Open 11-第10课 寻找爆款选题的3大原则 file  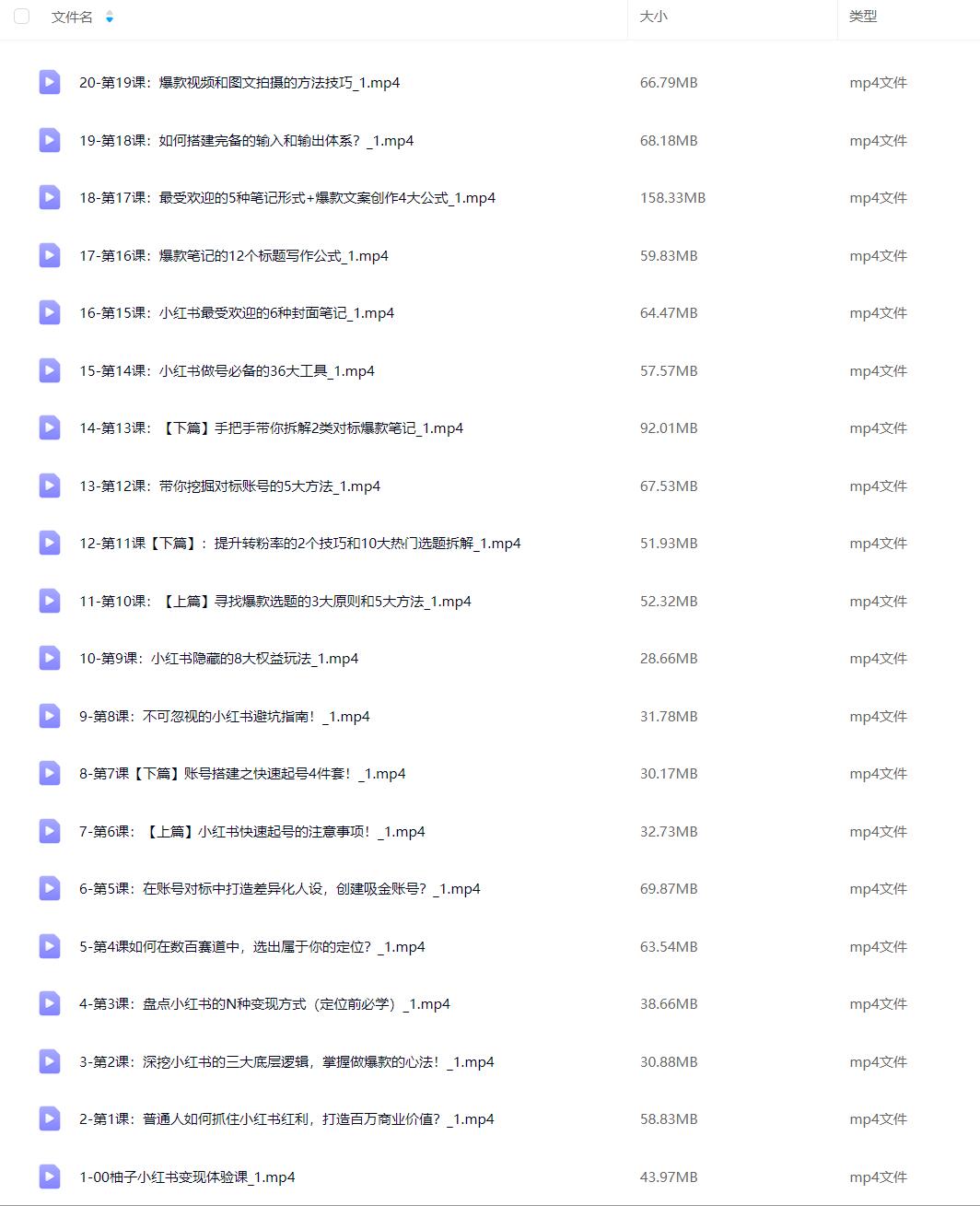pos(274,602)
